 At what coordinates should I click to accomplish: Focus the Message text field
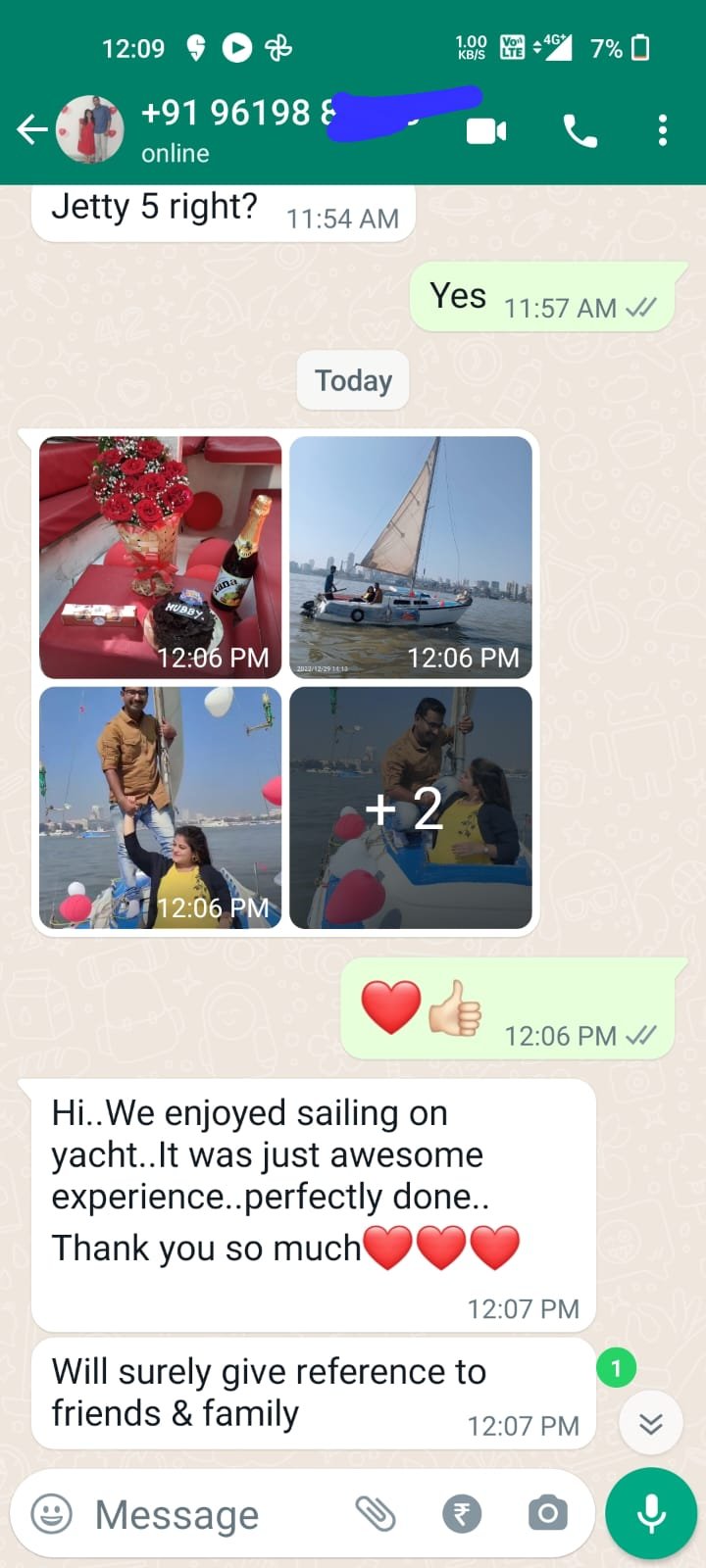206,1515
